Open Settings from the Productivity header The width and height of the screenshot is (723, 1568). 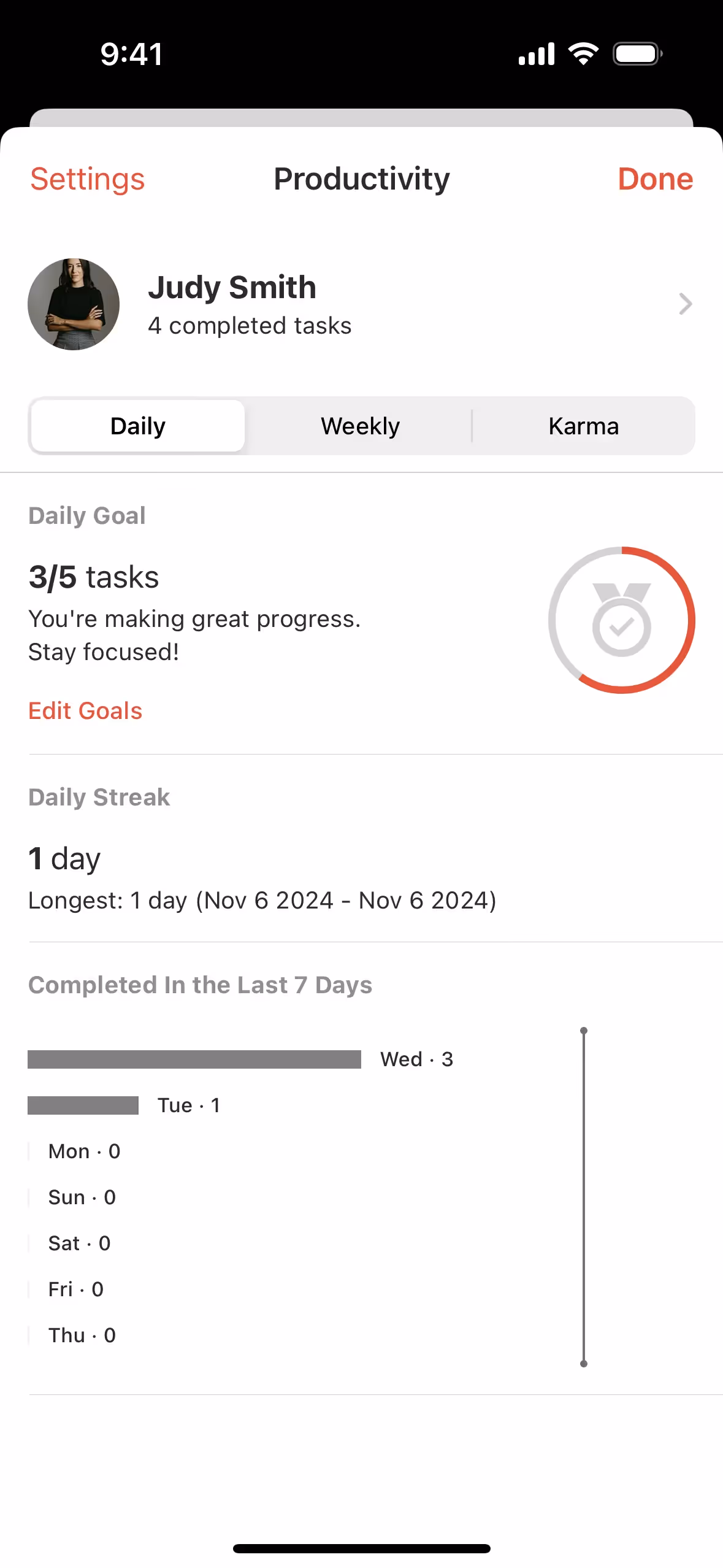pos(88,179)
